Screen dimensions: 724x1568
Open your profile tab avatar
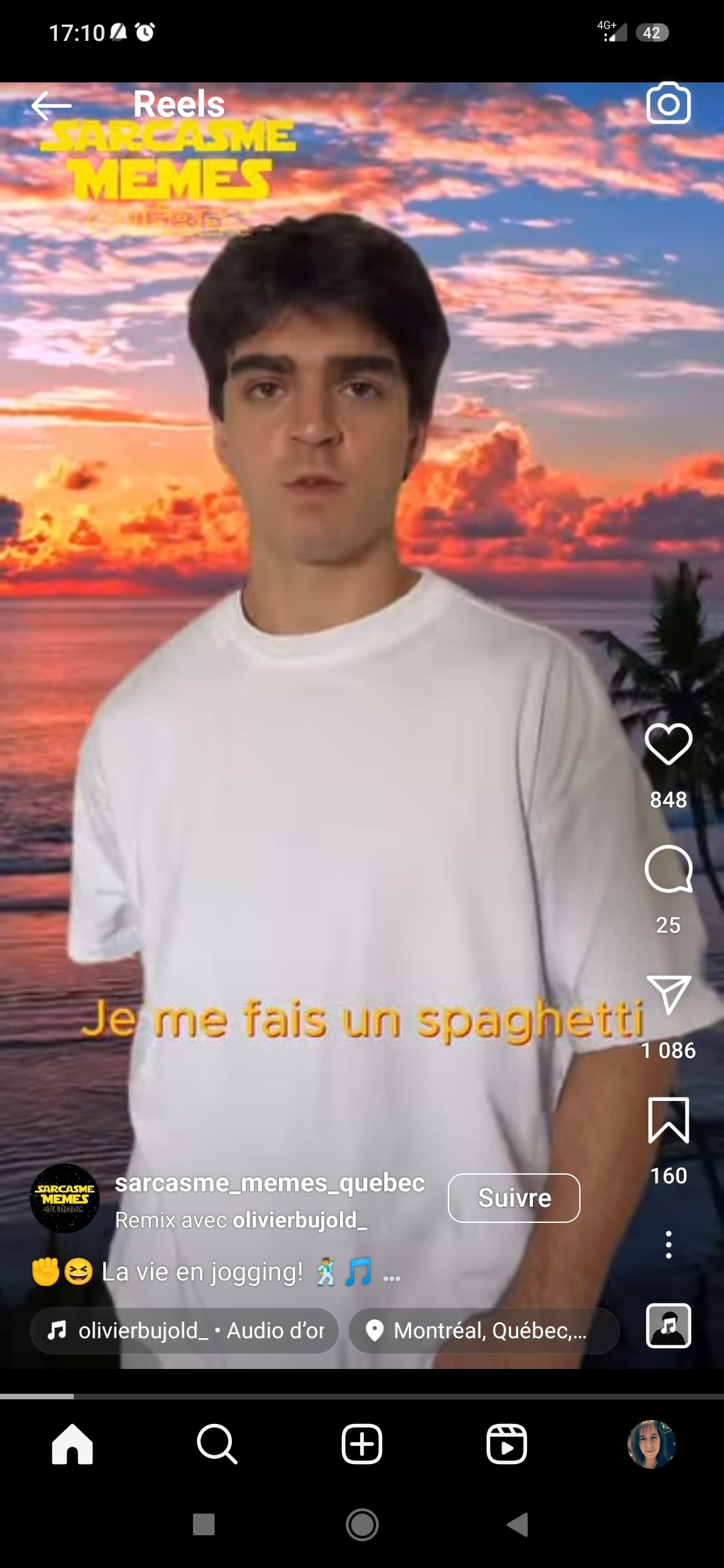pos(652,1444)
